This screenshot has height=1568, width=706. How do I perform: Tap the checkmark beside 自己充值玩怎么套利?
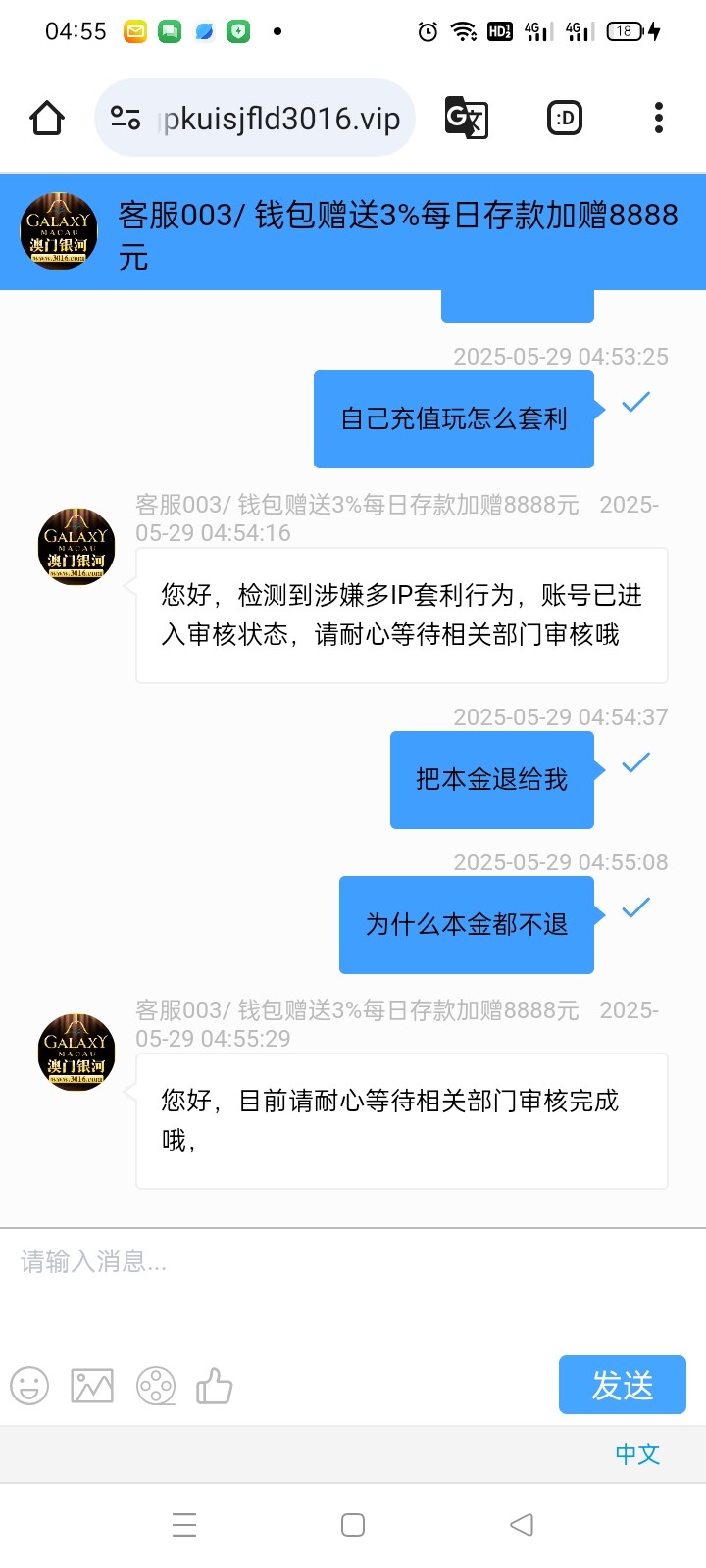pos(635,401)
